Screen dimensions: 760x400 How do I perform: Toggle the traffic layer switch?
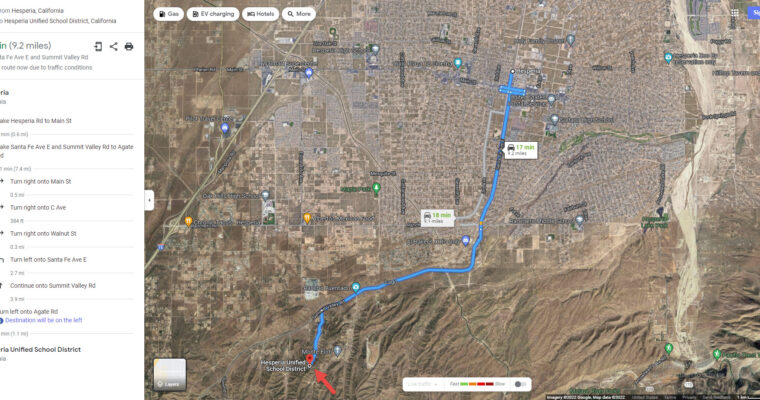pyautogui.click(x=521, y=384)
